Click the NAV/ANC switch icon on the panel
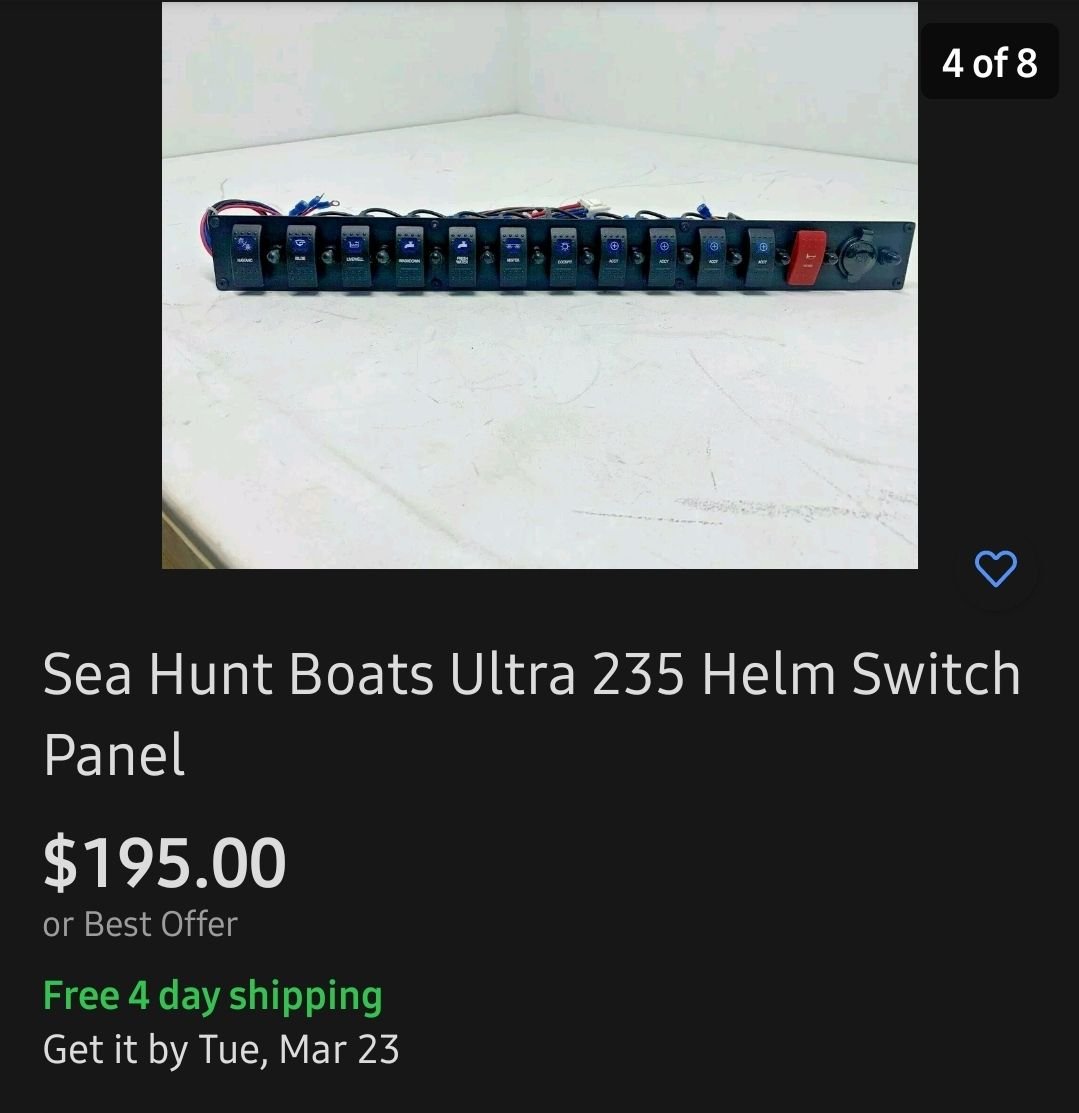Screen dimensions: 1079x1113 [243, 247]
